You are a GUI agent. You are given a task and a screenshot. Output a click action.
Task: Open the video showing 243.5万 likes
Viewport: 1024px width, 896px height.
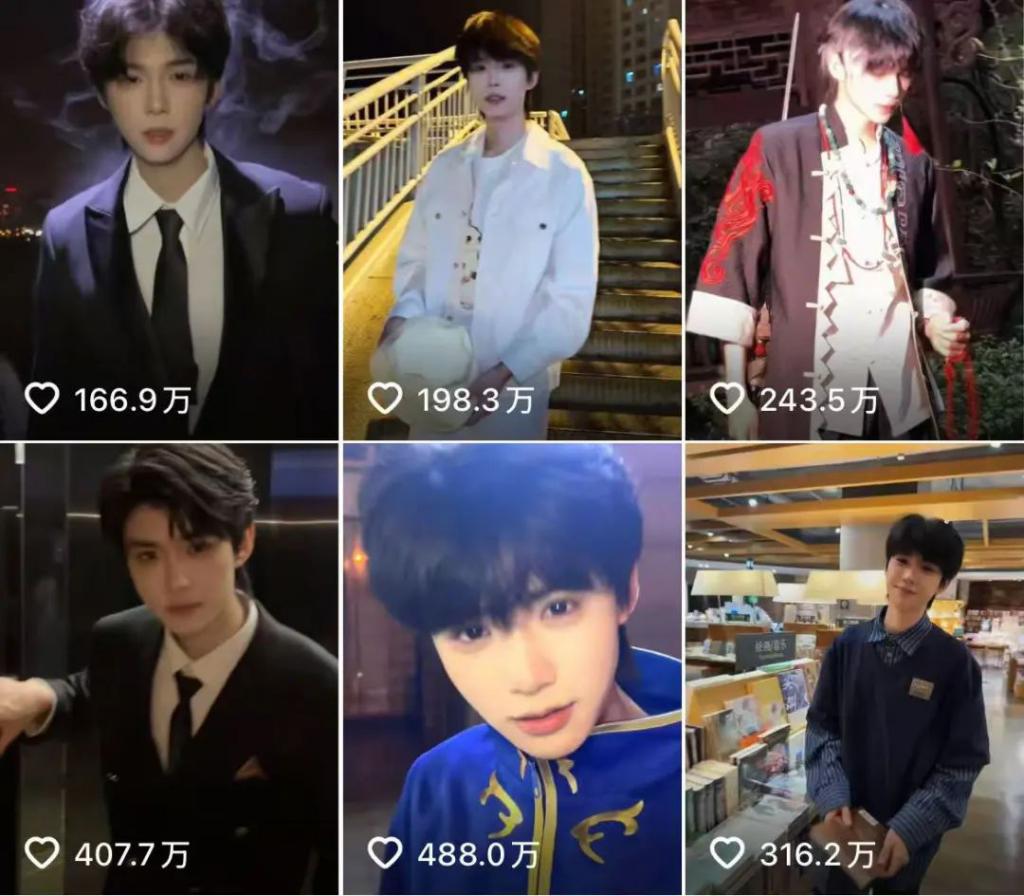(854, 220)
